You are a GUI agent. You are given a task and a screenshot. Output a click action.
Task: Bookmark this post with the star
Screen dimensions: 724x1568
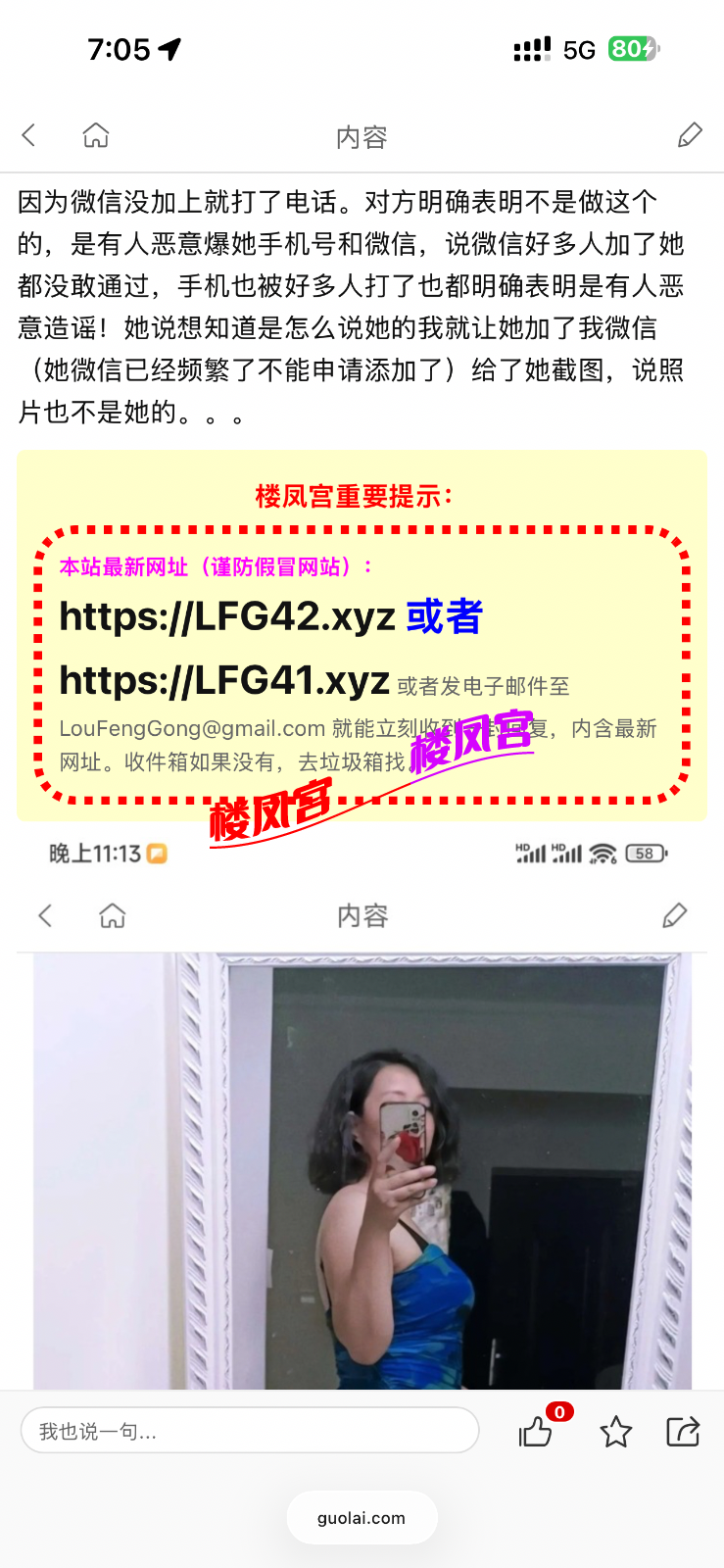(615, 1432)
